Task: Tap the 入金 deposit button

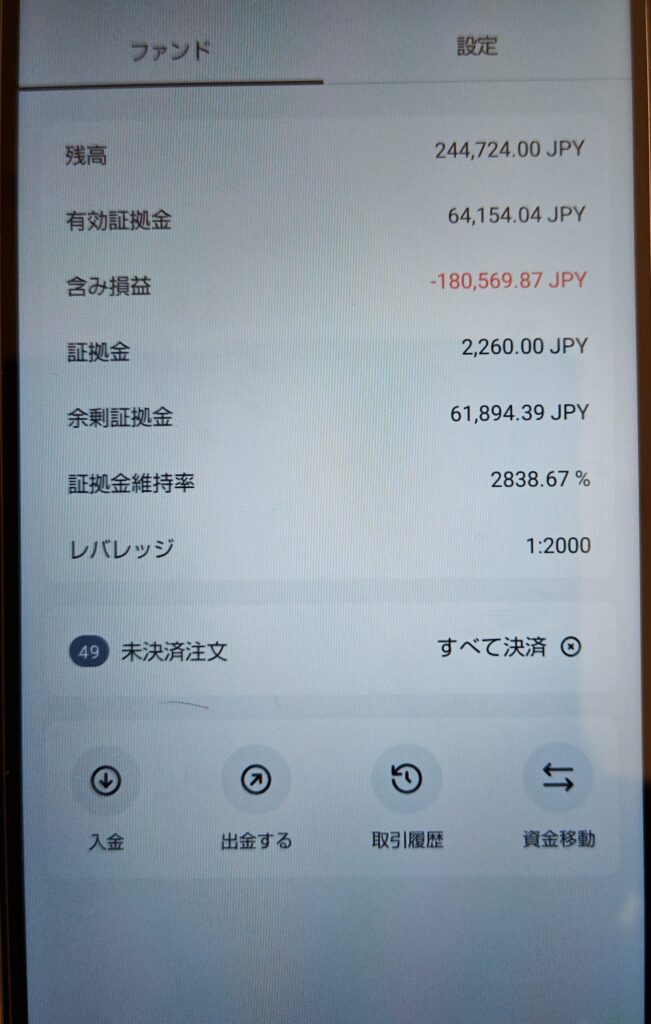Action: tap(106, 781)
